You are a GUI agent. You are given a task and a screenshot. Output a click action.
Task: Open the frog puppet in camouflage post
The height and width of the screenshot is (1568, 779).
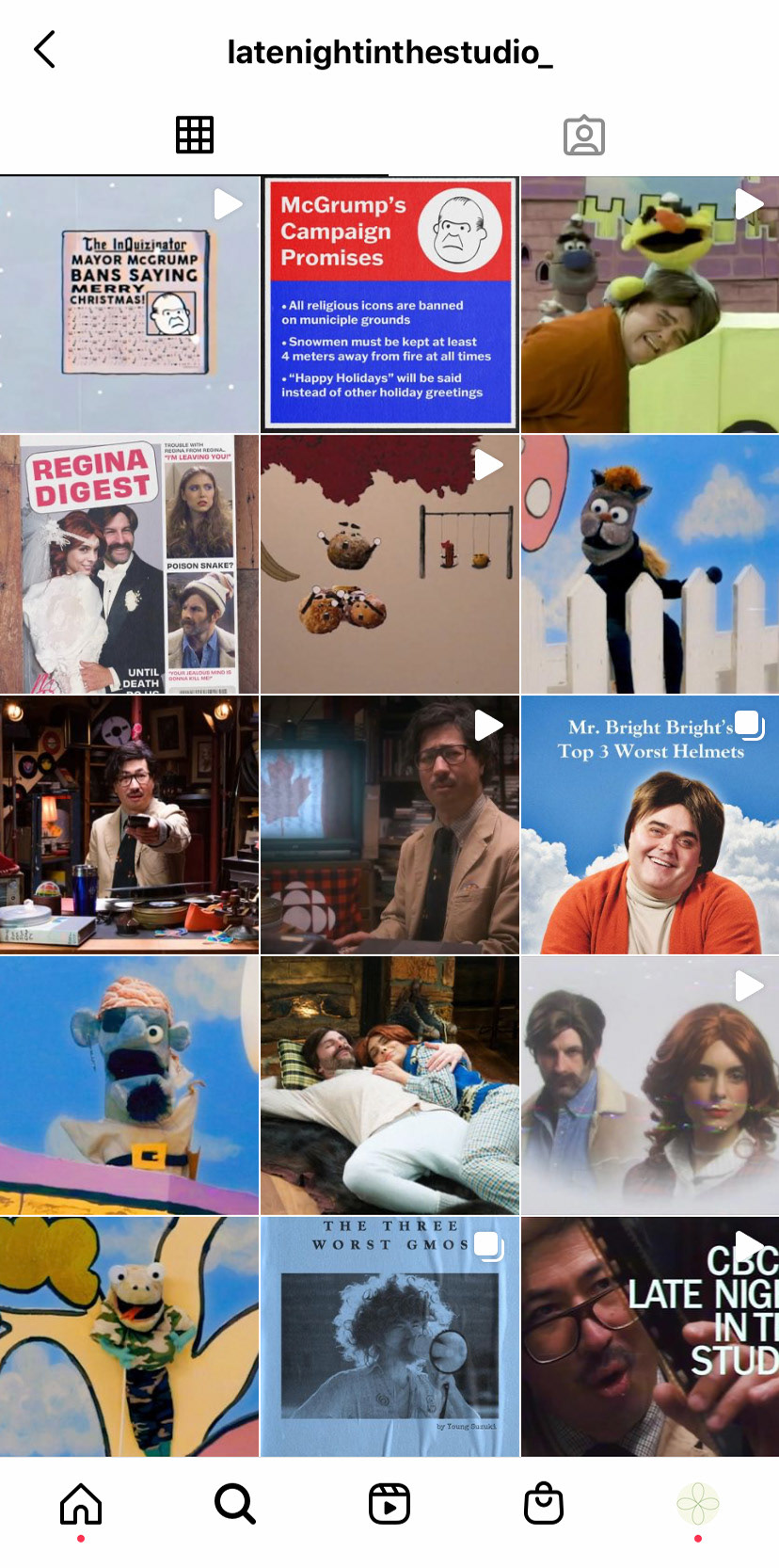(x=129, y=1336)
